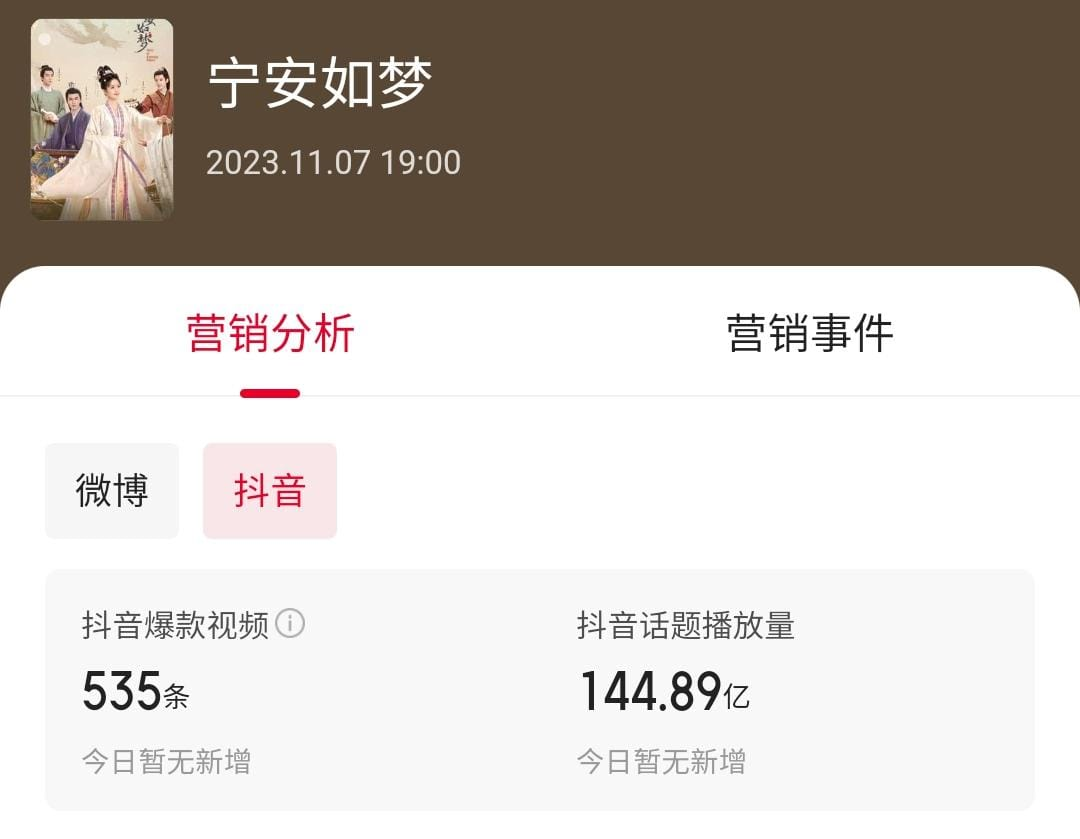1080x839 pixels.
Task: Select the 抖音 platform chip
Action: click(x=270, y=491)
